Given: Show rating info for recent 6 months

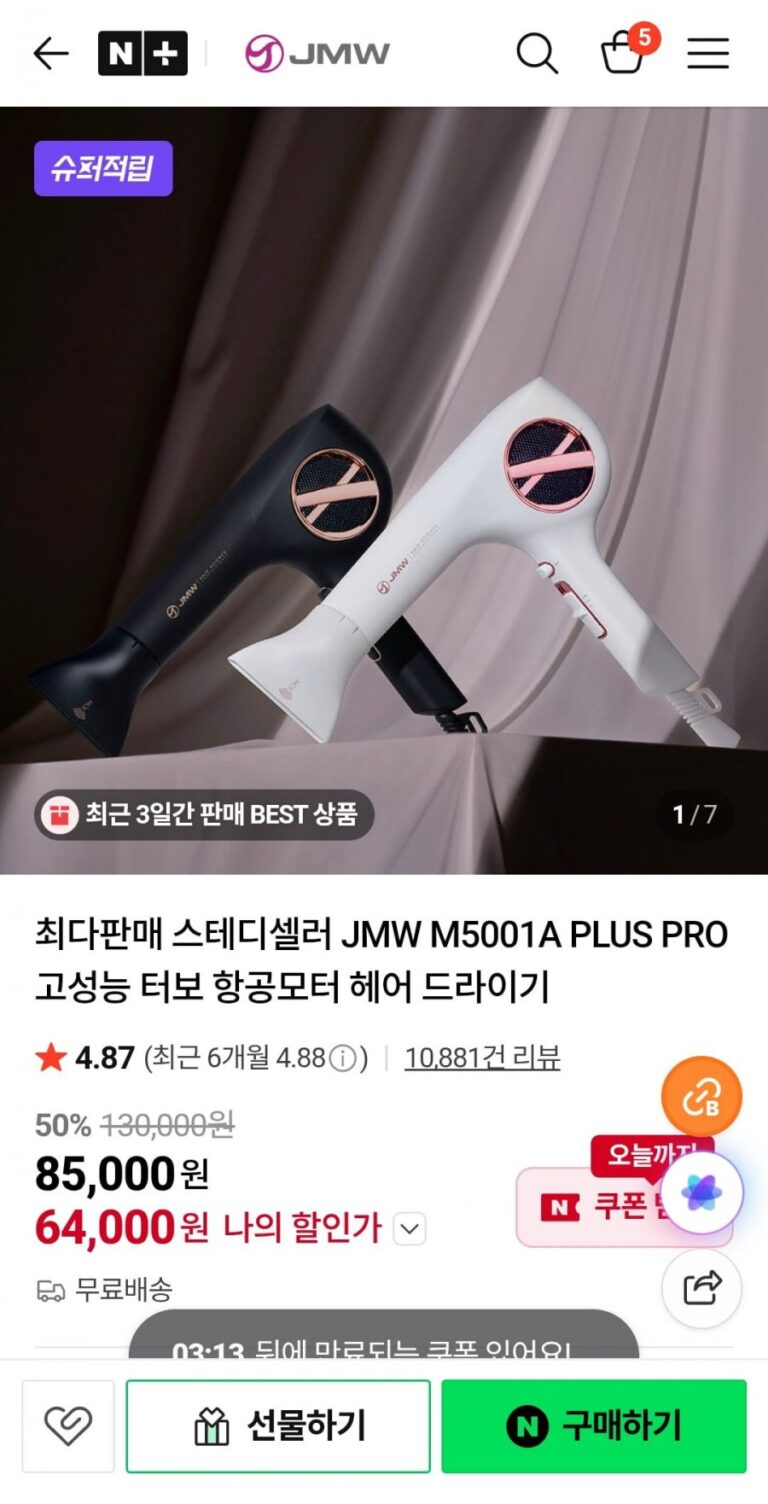Looking at the screenshot, I should pyautogui.click(x=343, y=1058).
